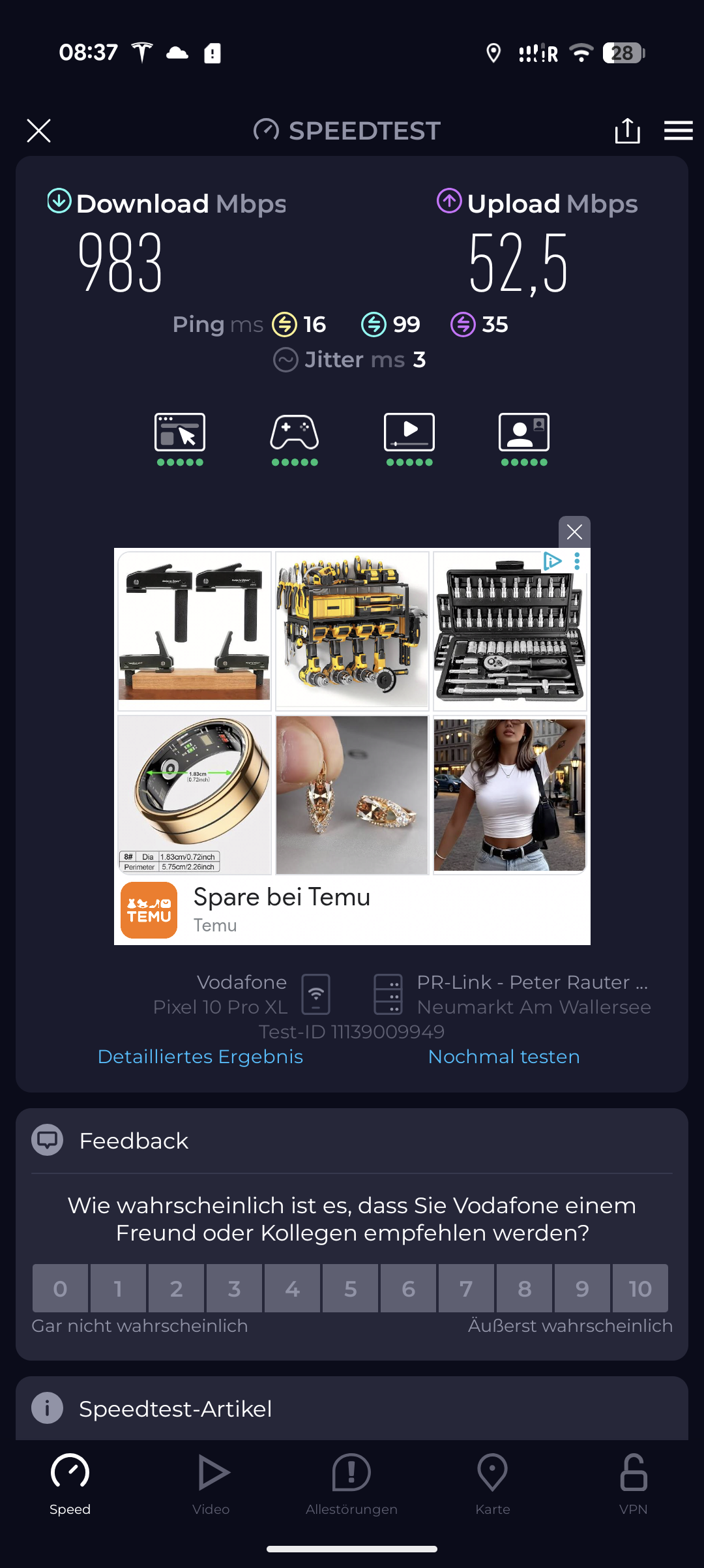Image resolution: width=704 pixels, height=1568 pixels.
Task: Open Detailliertes Ergebnis link
Action: pos(200,1057)
